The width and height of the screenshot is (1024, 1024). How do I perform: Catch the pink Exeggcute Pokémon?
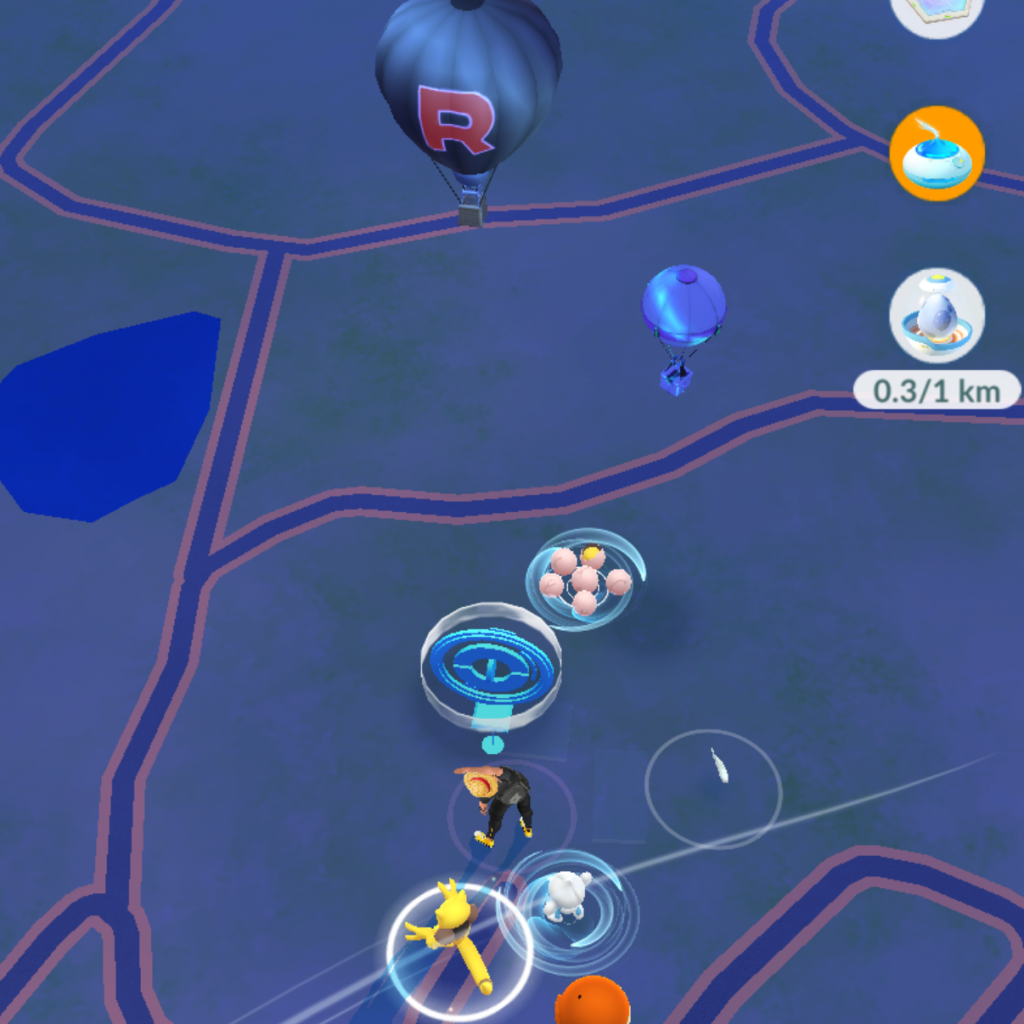click(x=585, y=580)
